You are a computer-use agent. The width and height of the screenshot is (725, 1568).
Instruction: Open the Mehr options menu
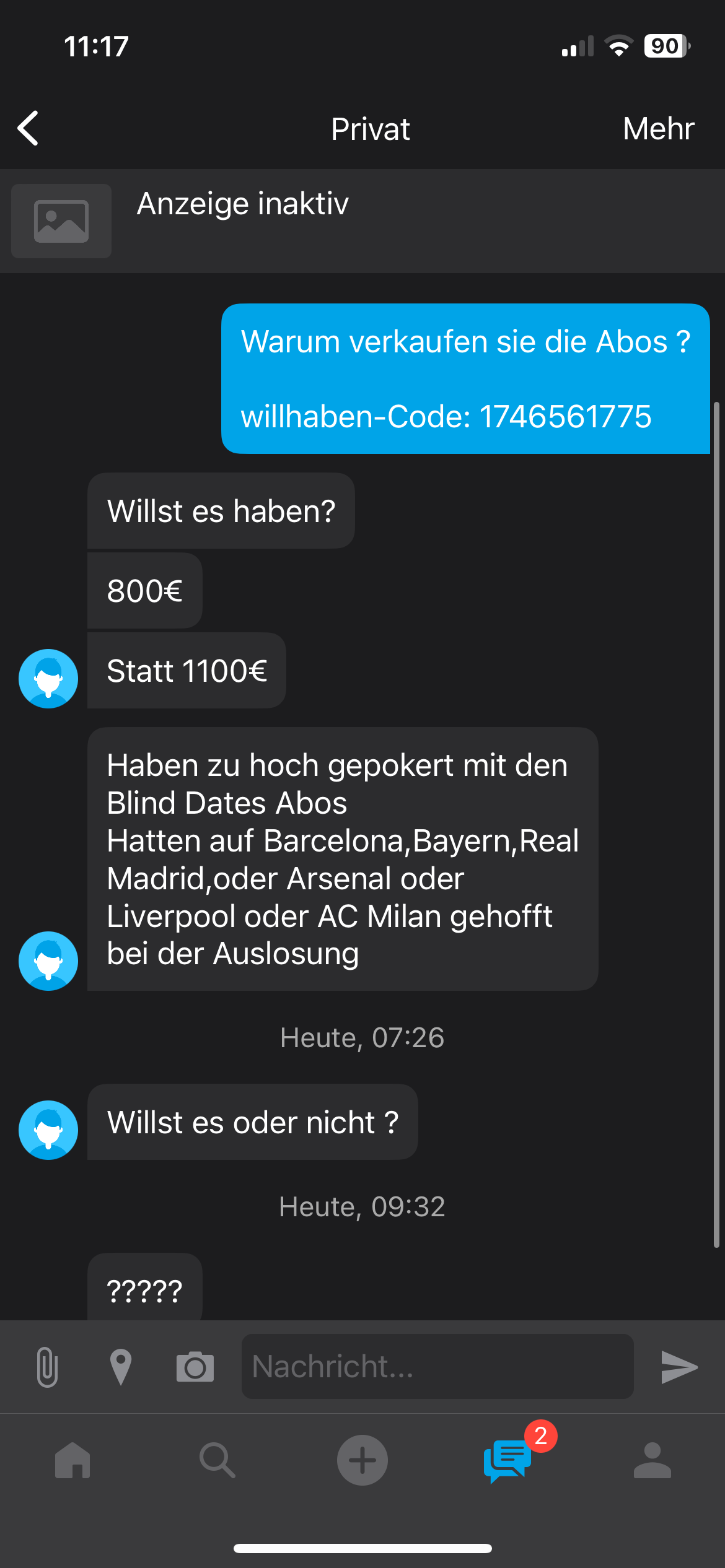pos(658,129)
